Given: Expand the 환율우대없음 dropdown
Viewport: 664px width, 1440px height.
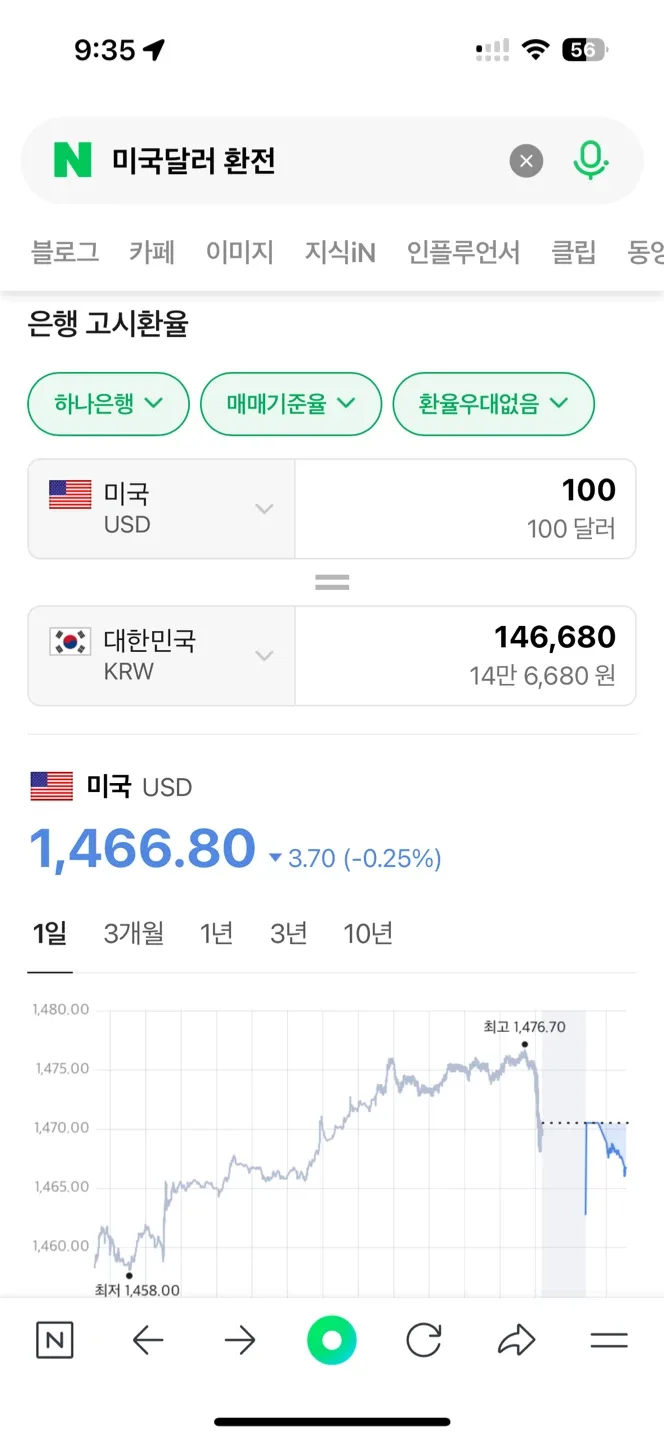Looking at the screenshot, I should tap(493, 404).
